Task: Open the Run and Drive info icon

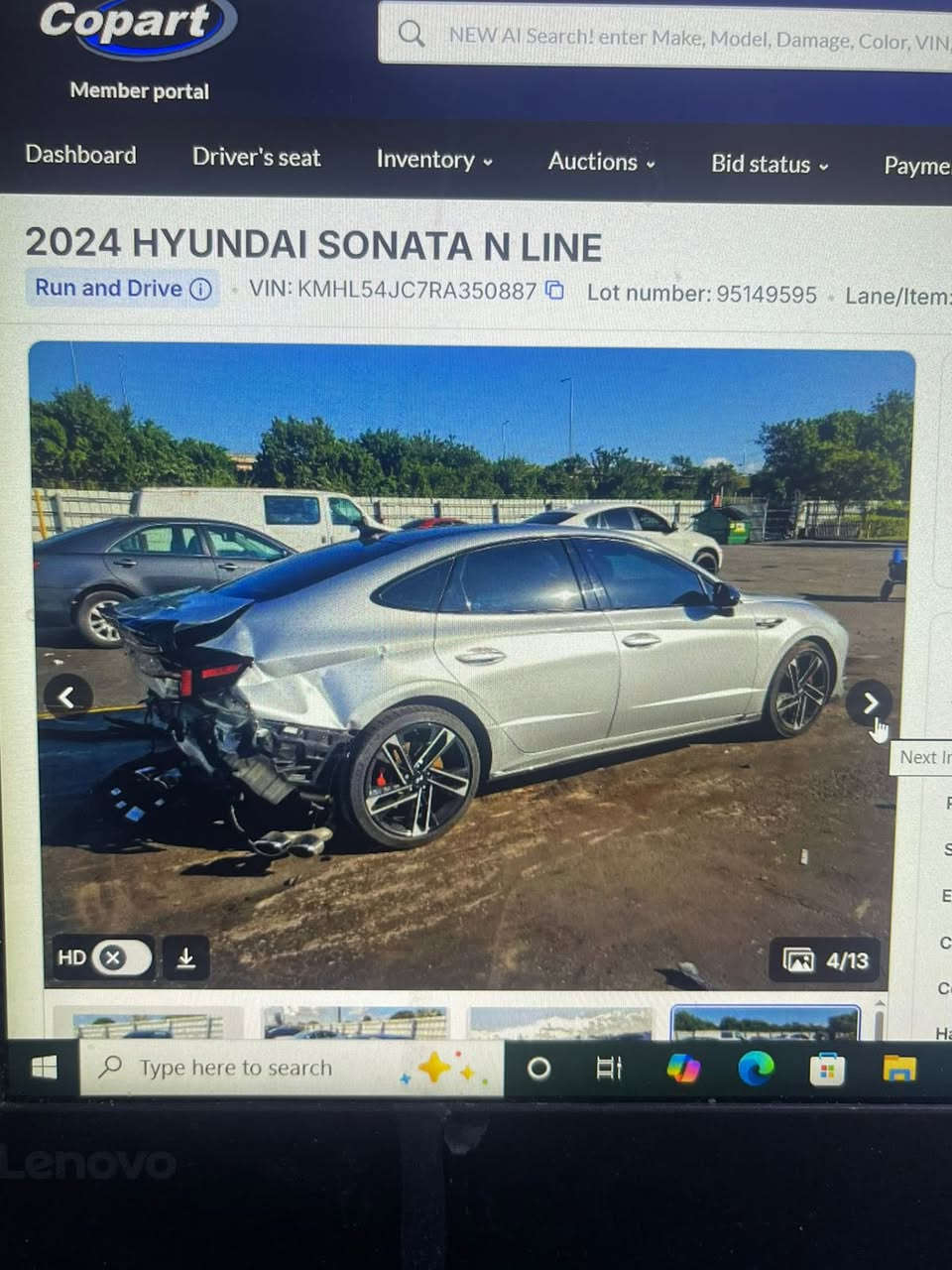Action: pyautogui.click(x=201, y=289)
